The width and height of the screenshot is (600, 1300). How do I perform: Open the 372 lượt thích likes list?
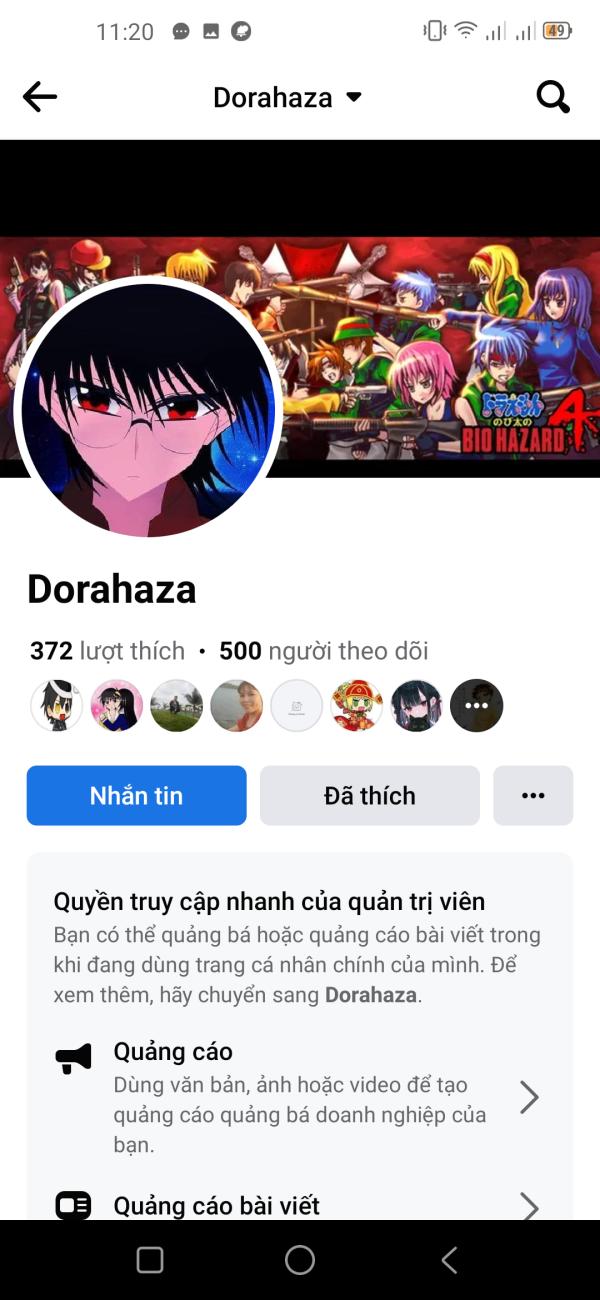(107, 652)
